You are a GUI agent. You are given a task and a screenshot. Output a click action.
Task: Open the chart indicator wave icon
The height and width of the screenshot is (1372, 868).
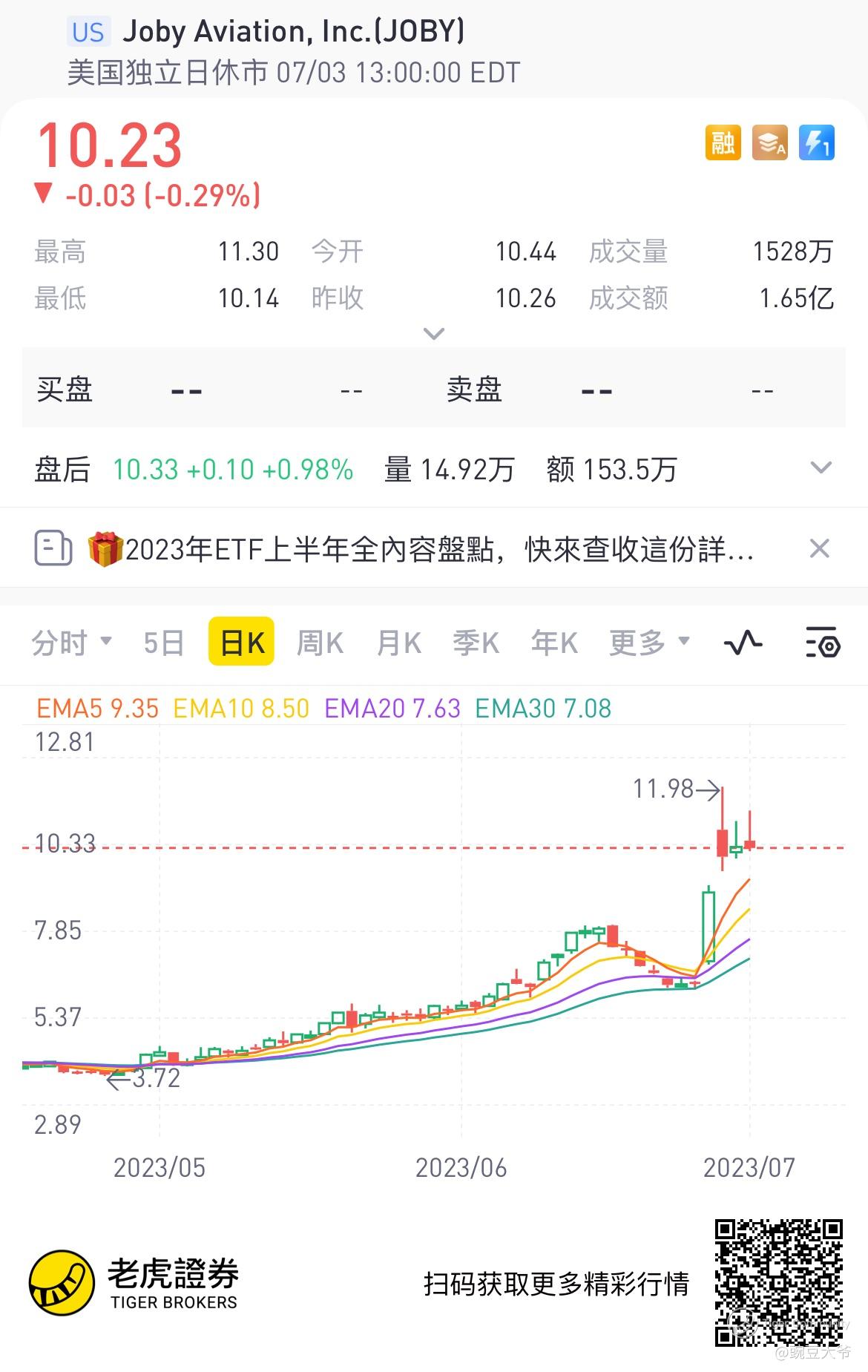tap(743, 643)
